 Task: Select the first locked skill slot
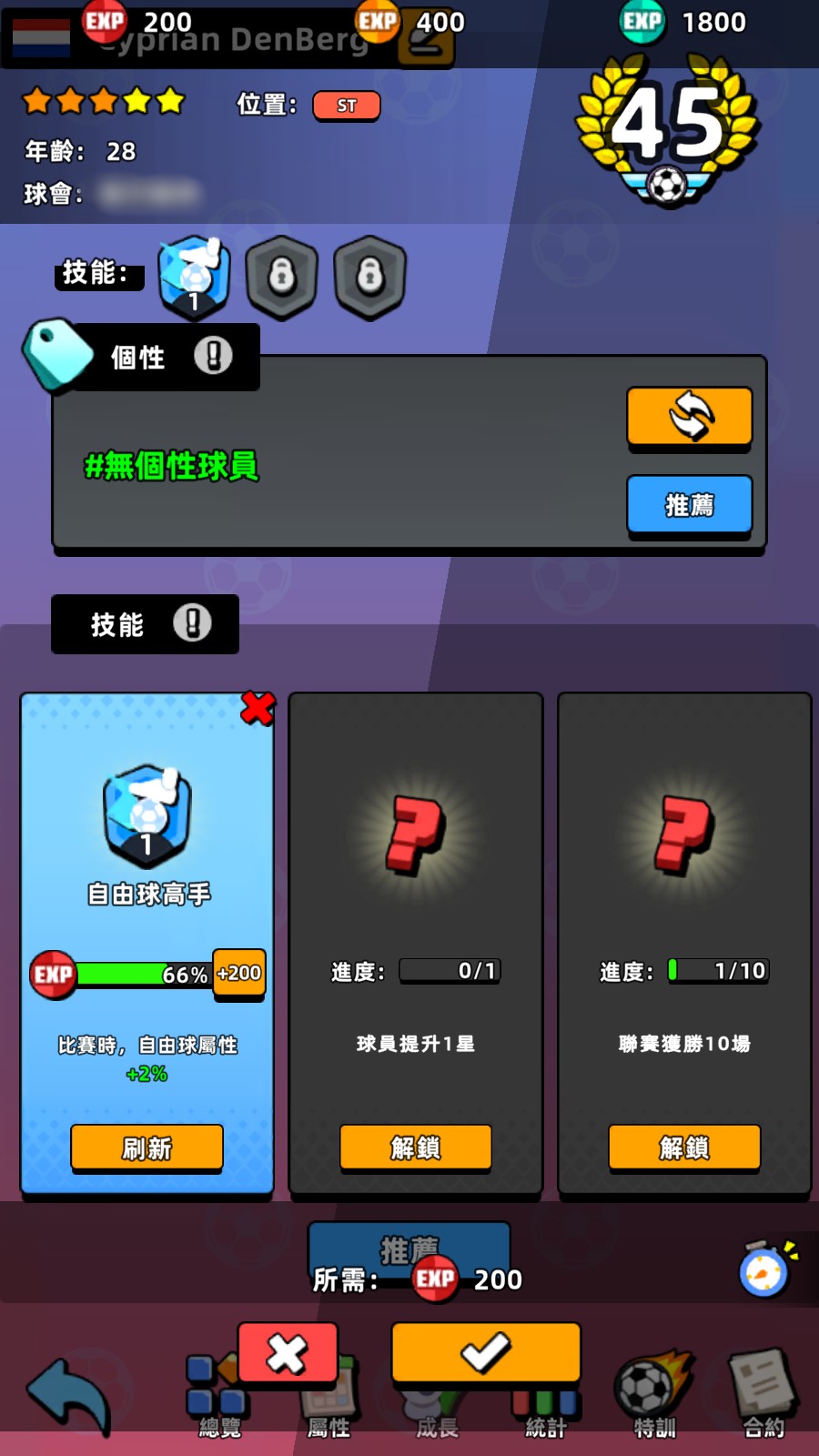pyautogui.click(x=281, y=276)
